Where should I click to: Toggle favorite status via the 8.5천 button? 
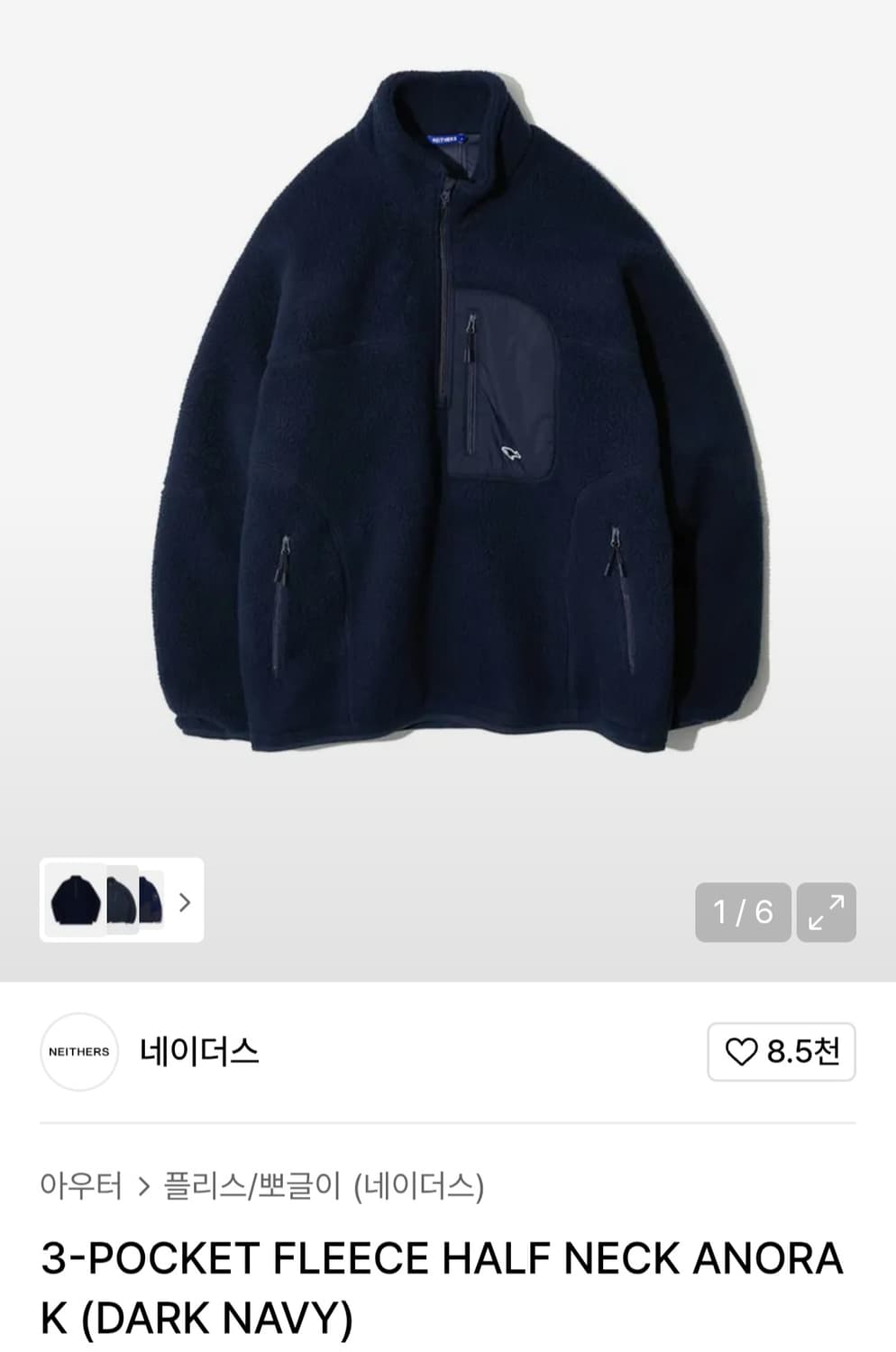coord(779,1051)
